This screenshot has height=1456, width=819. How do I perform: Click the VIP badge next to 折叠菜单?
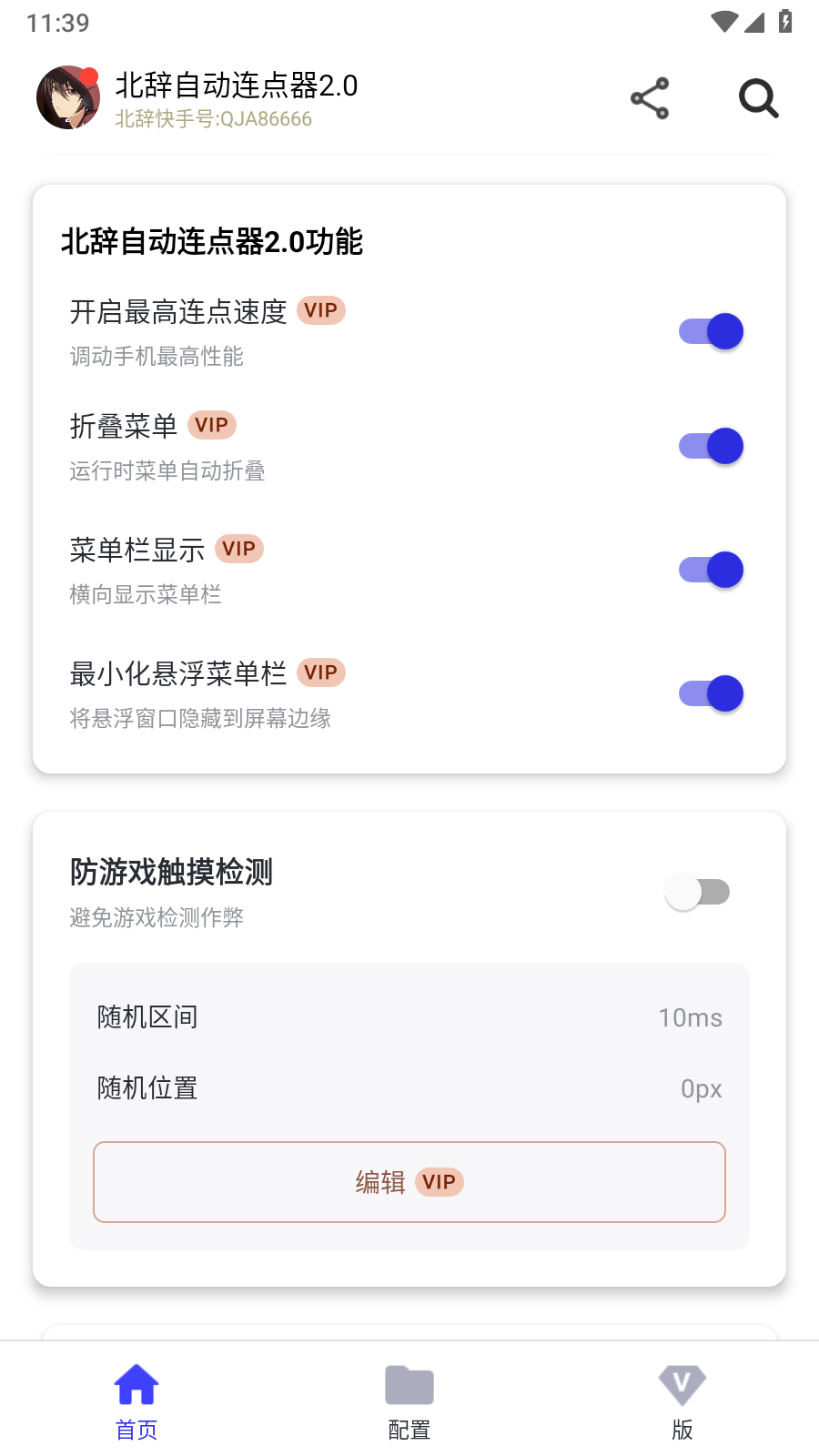tap(210, 425)
